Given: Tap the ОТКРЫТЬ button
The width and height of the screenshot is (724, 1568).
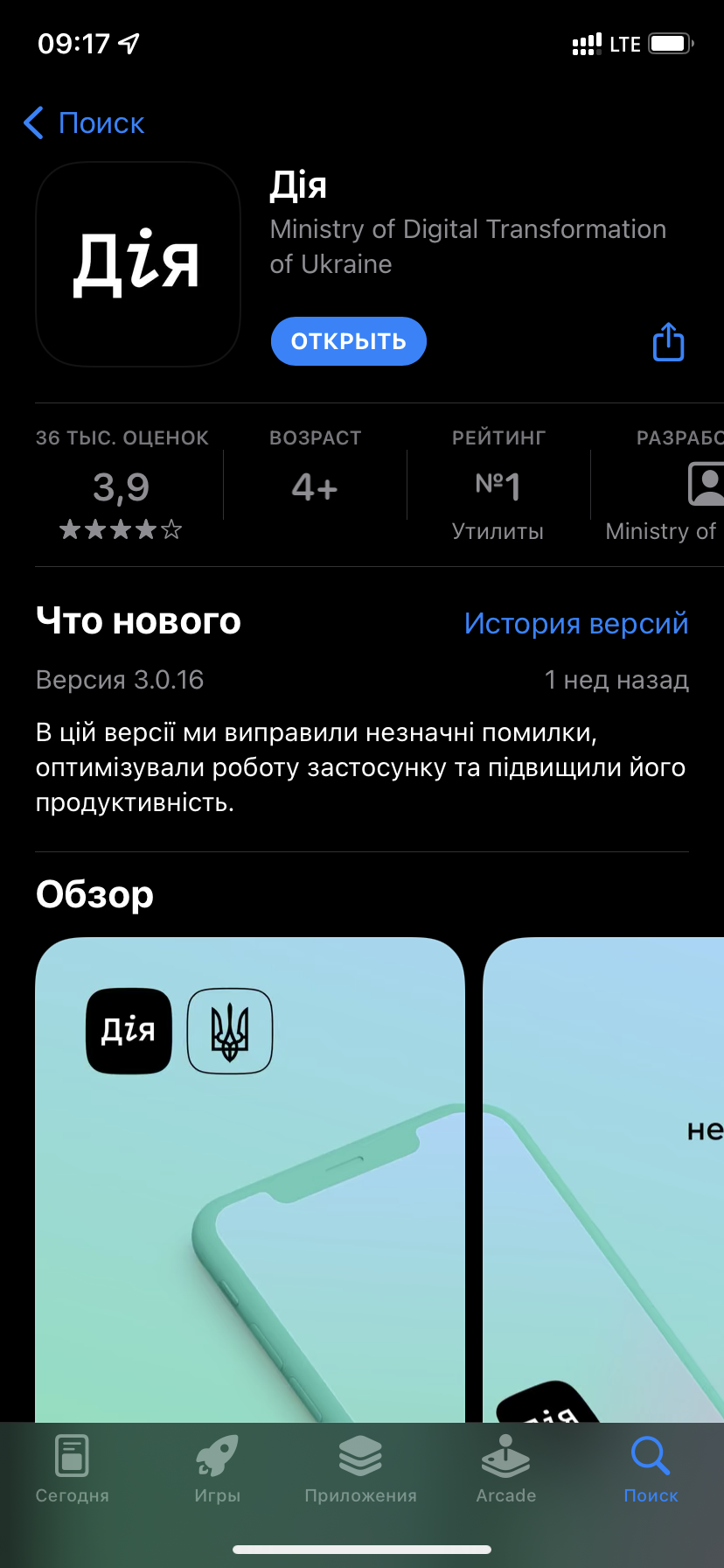Looking at the screenshot, I should click(x=348, y=341).
